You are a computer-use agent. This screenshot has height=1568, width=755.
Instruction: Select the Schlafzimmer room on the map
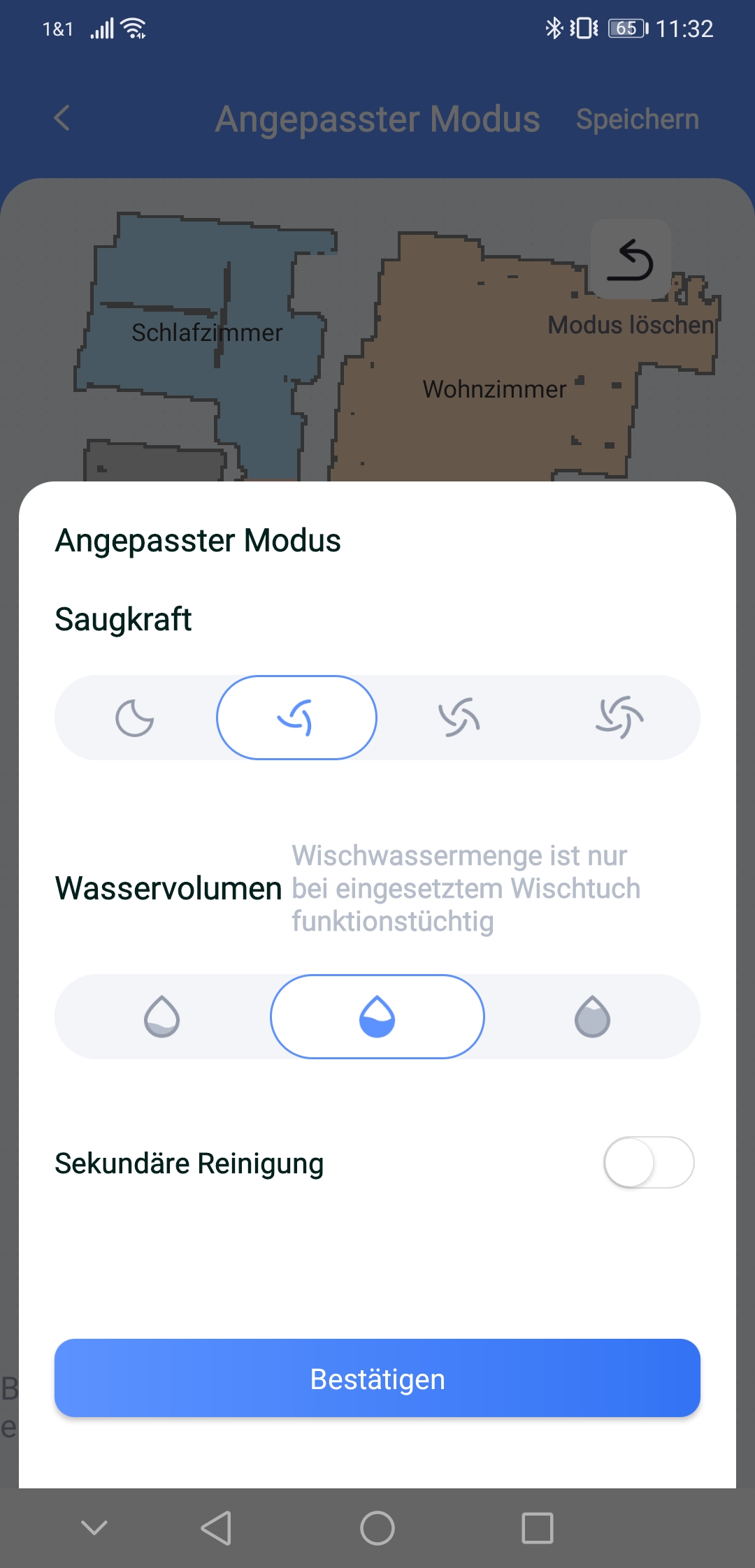[x=207, y=333]
